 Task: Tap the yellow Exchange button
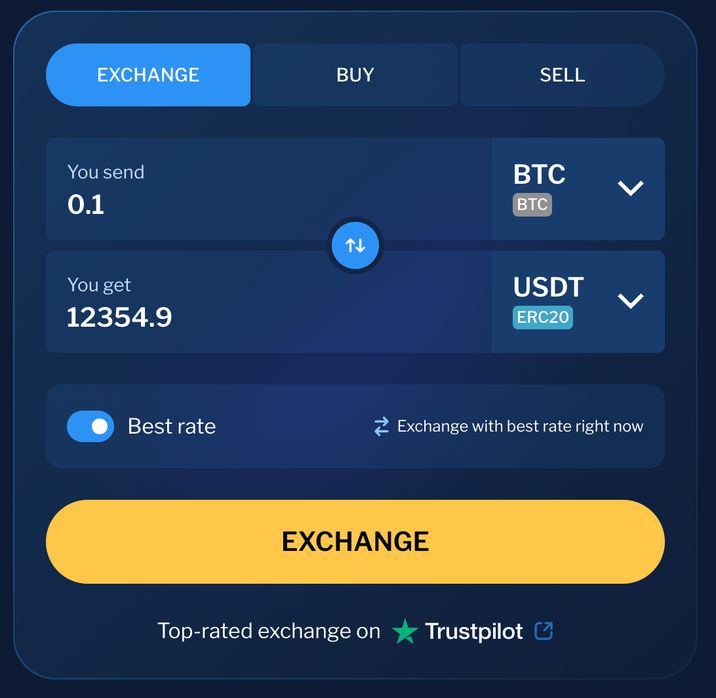[x=355, y=541]
